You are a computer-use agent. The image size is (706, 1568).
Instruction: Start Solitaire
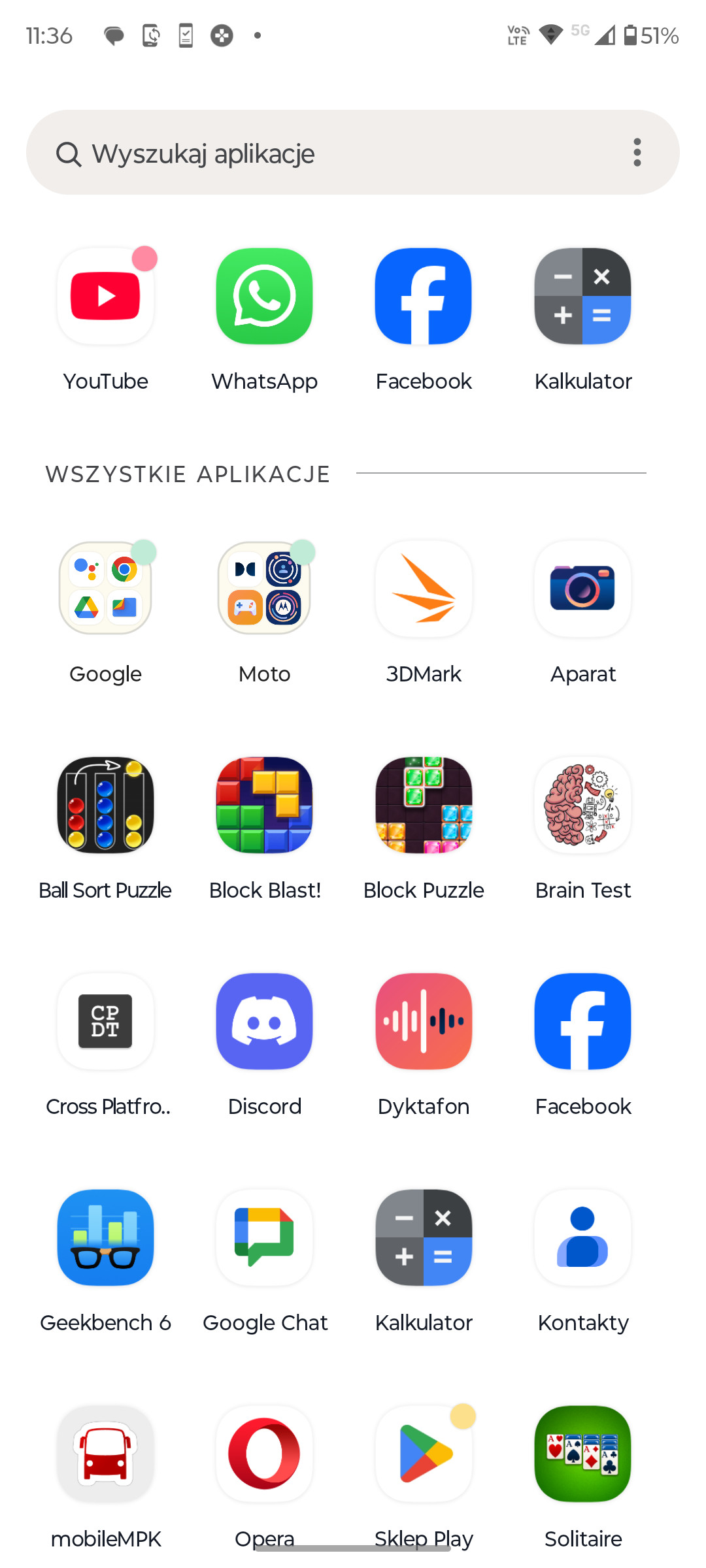click(x=582, y=1454)
